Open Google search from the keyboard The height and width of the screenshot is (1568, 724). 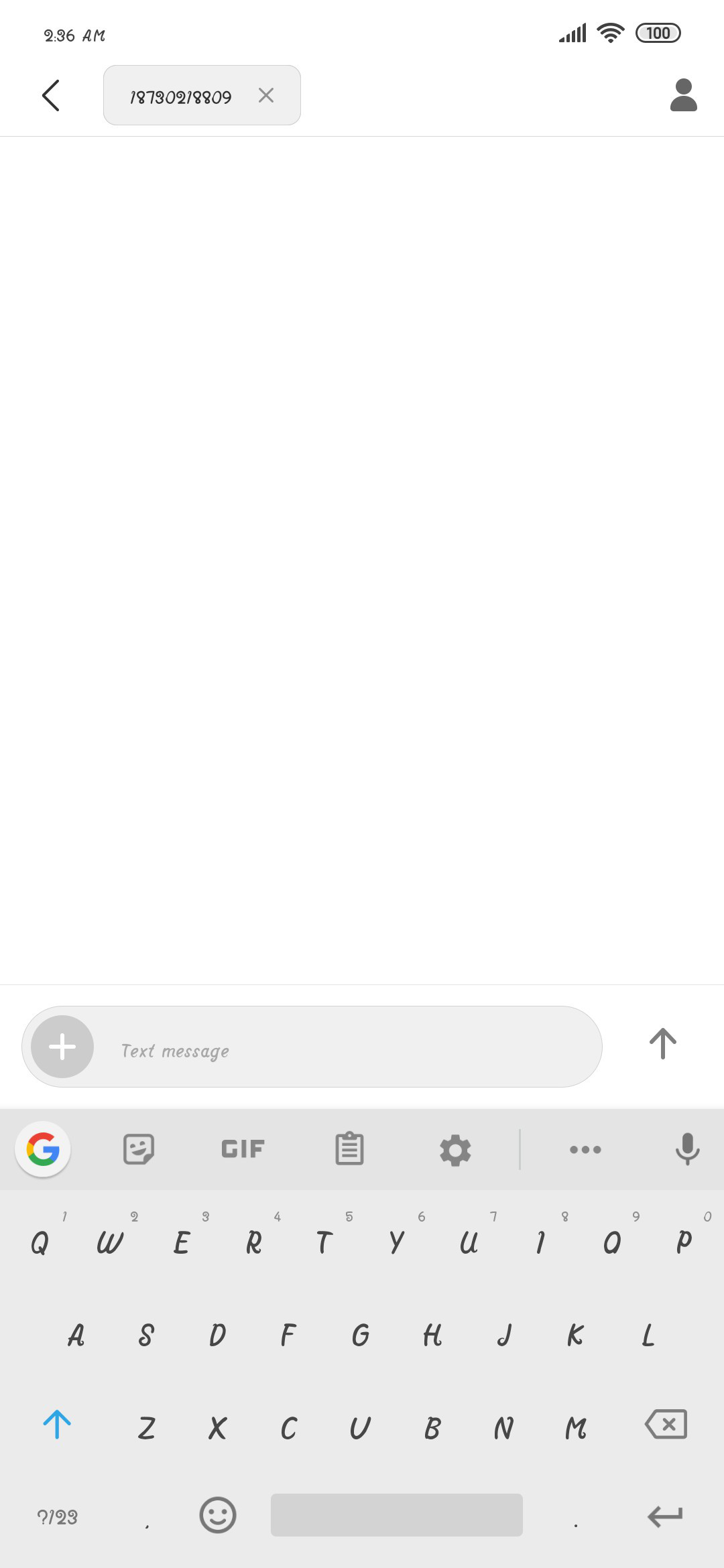click(x=43, y=1149)
